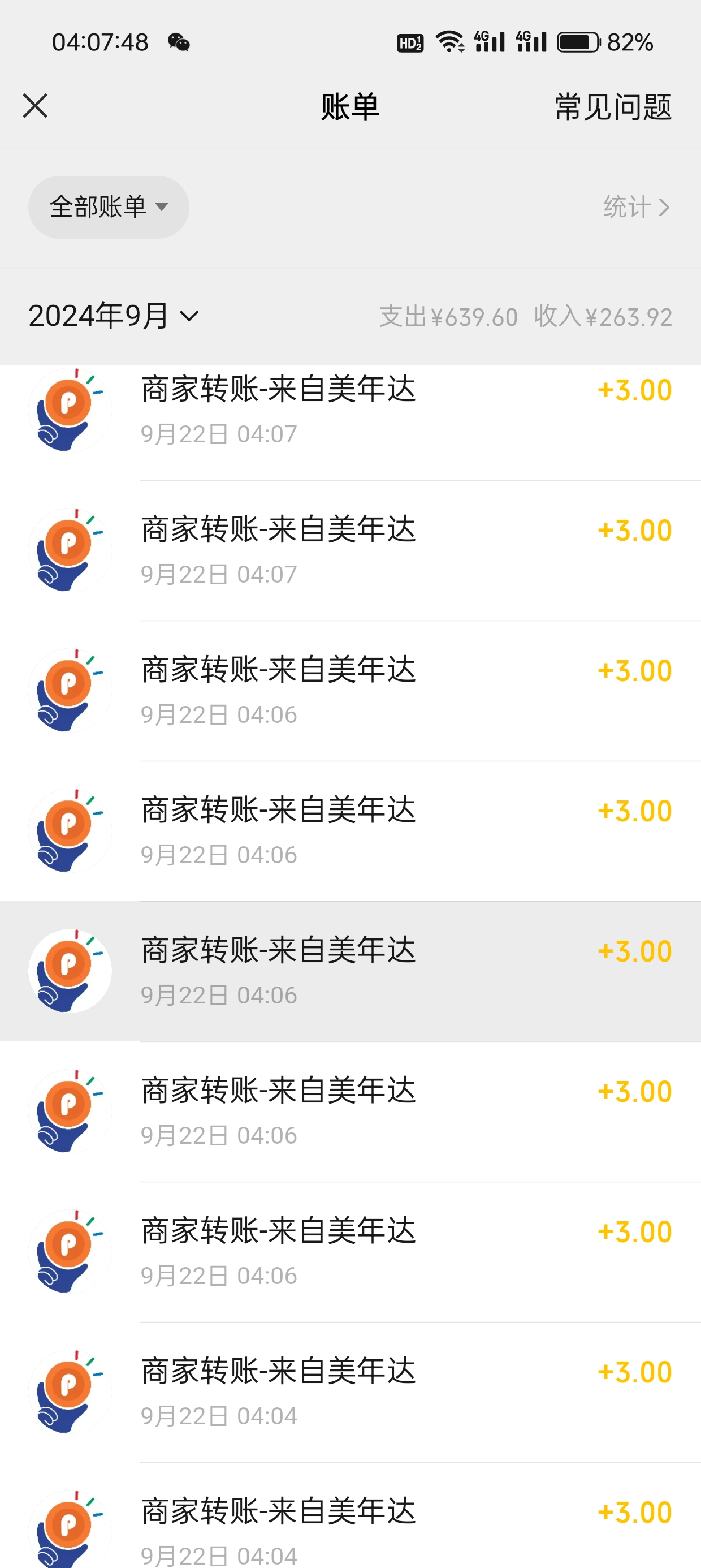Open the highlighted 商家转账-来自美年达 04:06 entry

click(350, 971)
